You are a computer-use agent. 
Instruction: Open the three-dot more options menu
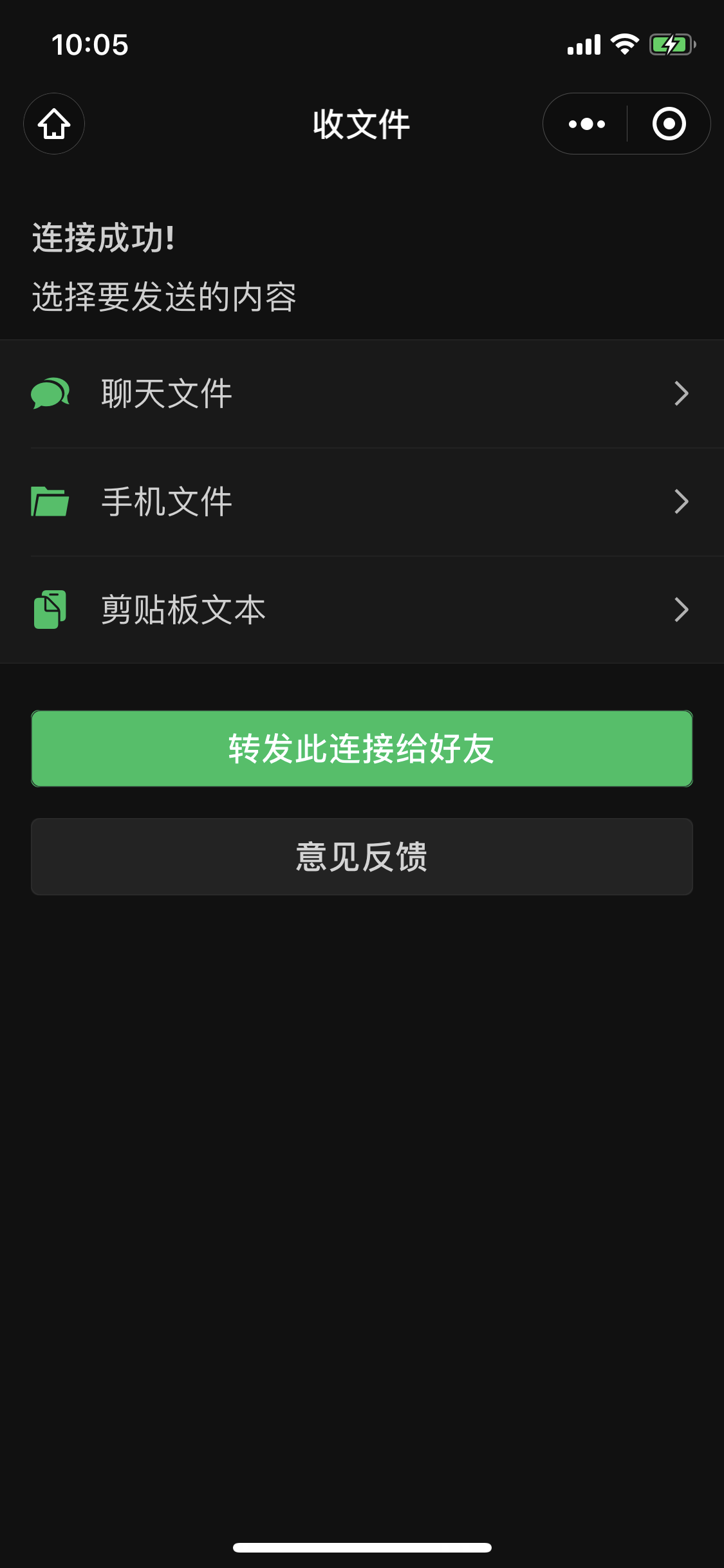tap(586, 124)
